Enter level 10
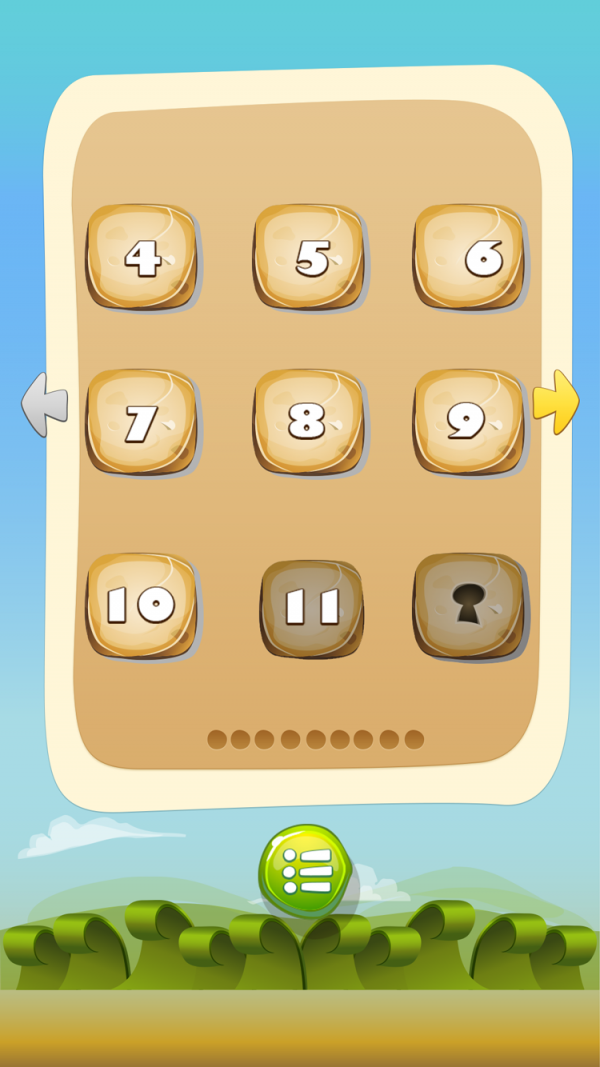 click(x=141, y=605)
